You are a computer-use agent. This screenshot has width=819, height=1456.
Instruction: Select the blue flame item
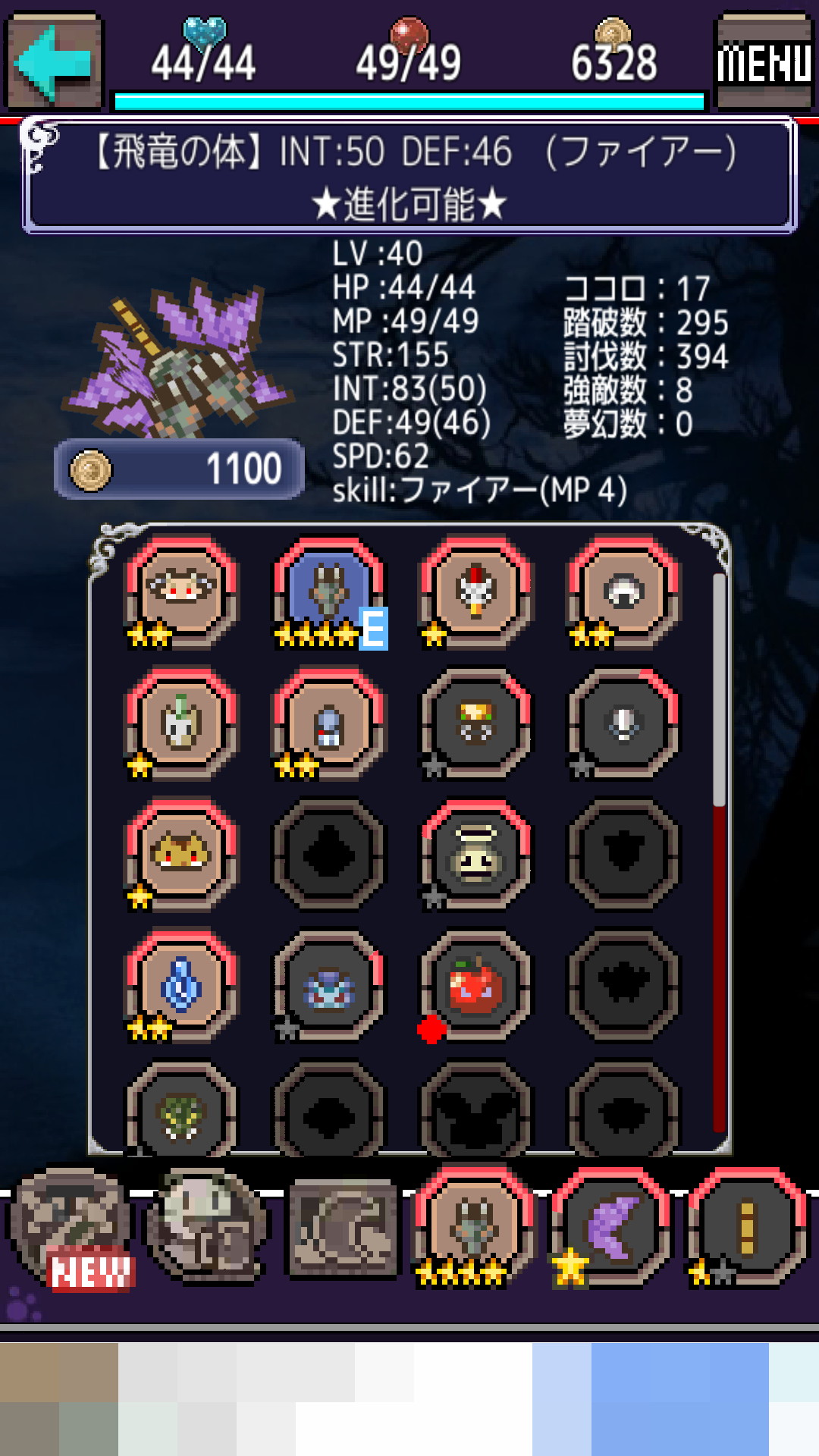[180, 986]
